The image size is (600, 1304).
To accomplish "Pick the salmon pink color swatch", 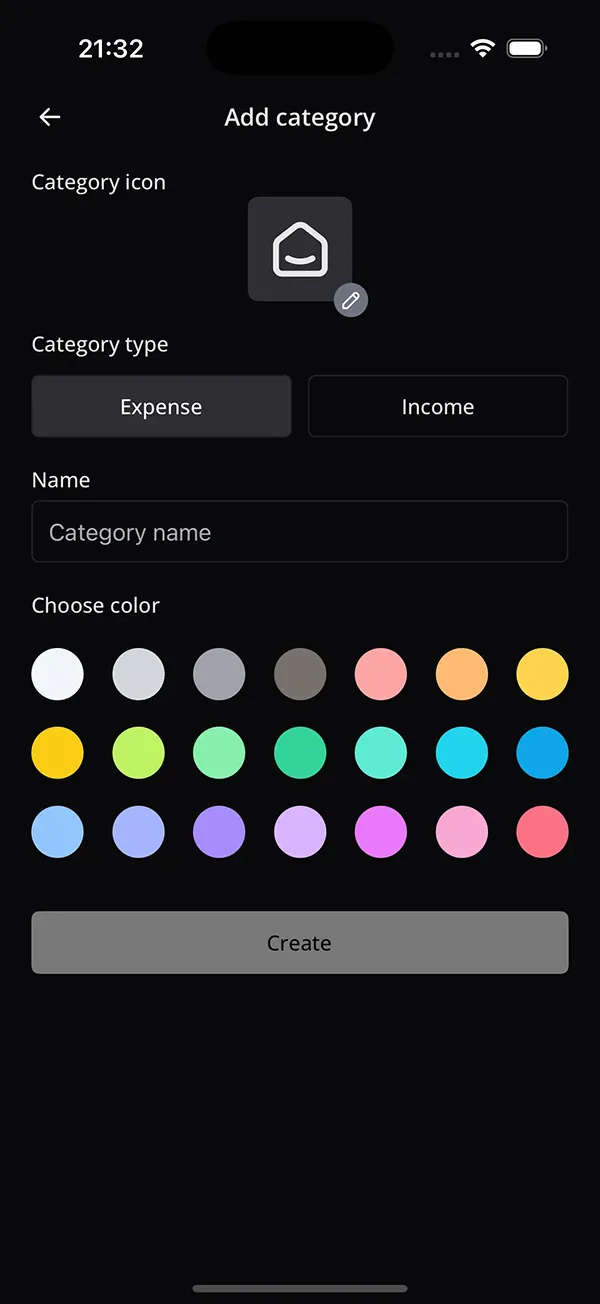I will pyautogui.click(x=381, y=674).
